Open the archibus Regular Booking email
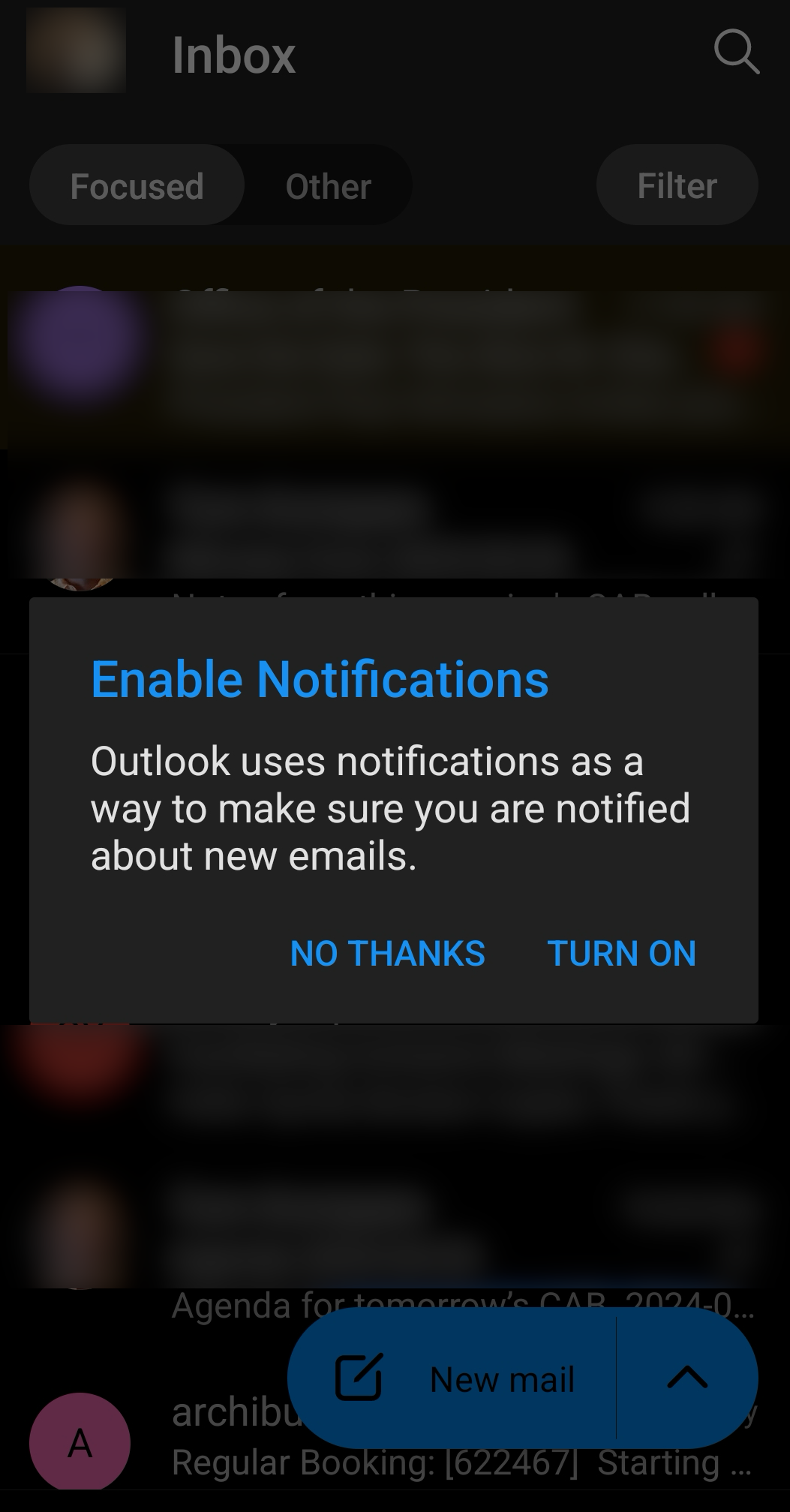Image resolution: width=790 pixels, height=1512 pixels. coord(225,1462)
